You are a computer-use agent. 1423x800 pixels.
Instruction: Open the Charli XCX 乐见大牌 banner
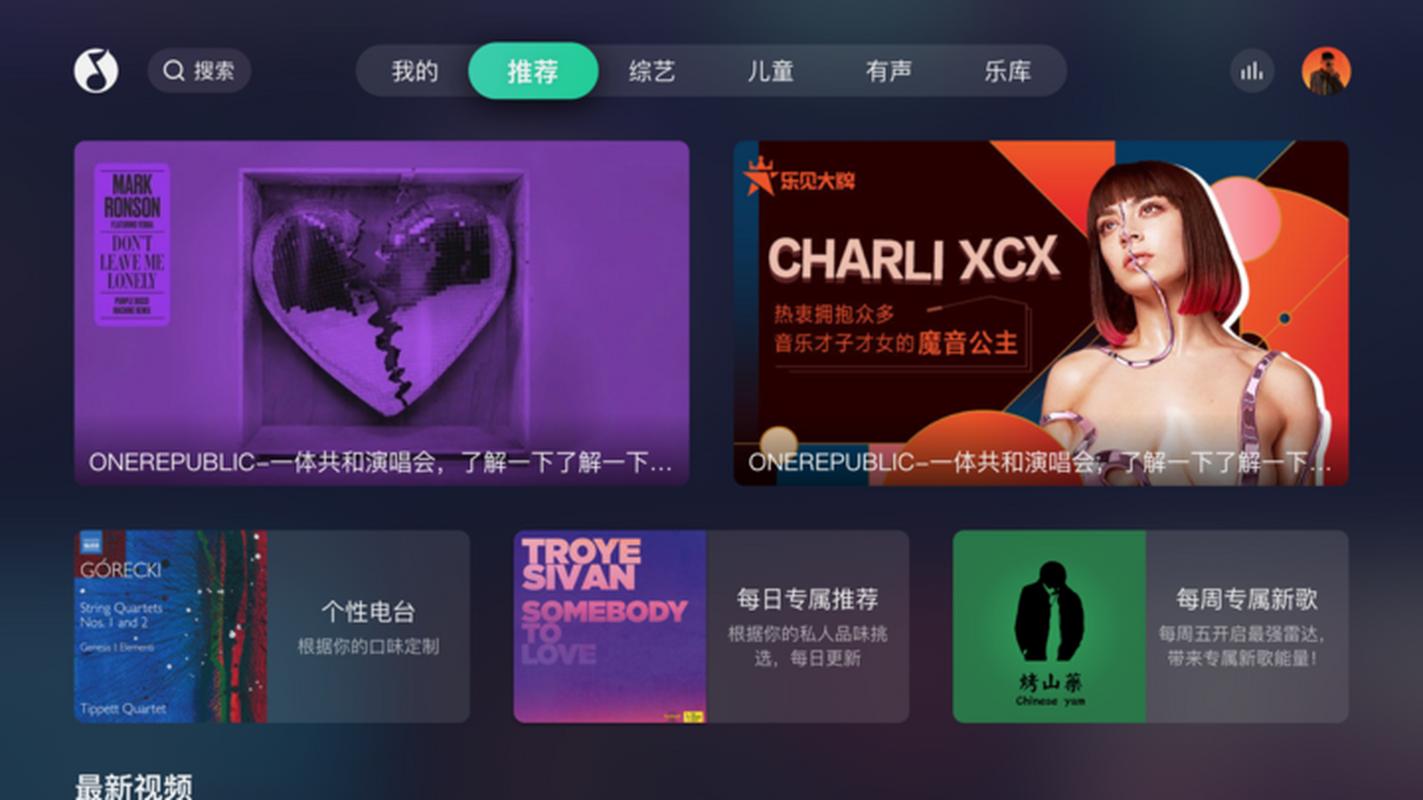click(1040, 312)
